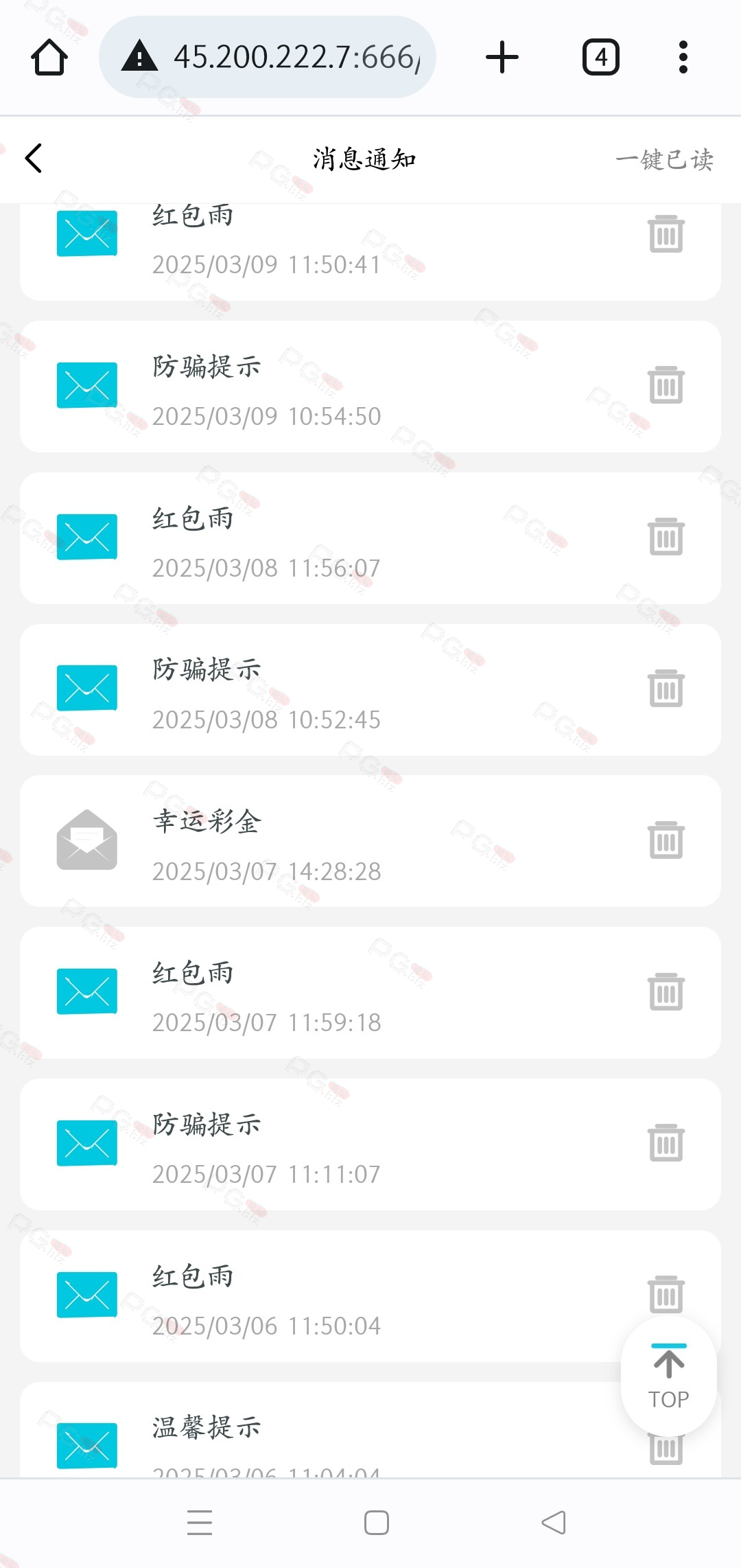Jump back to TOP of list
This screenshot has height=1568, width=741.
(669, 1376)
